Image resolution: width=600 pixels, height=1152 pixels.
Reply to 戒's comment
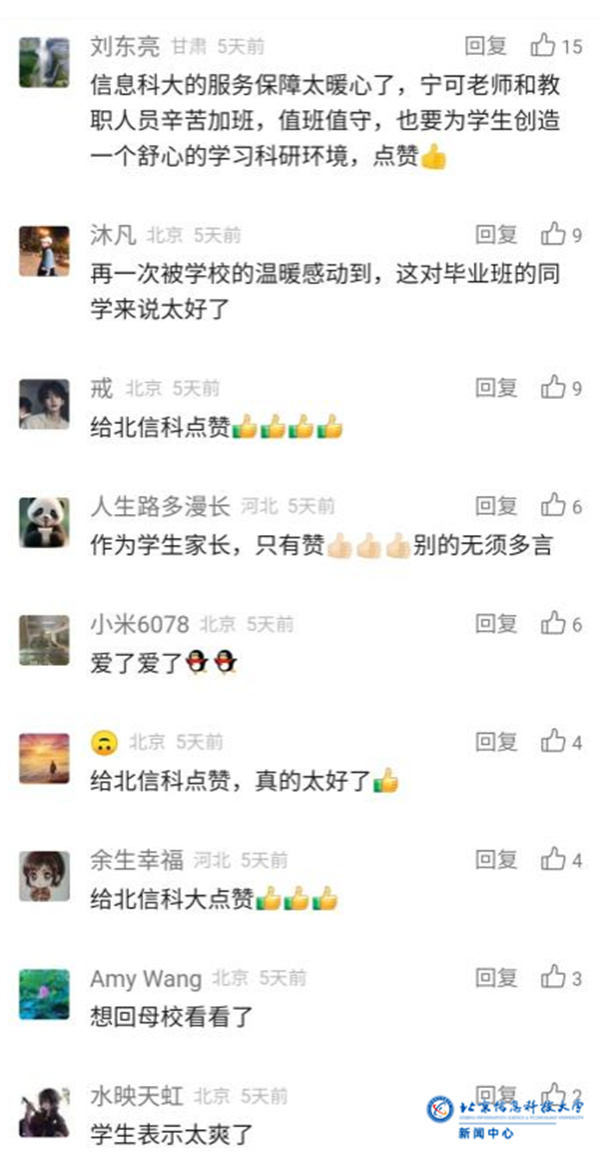point(496,388)
